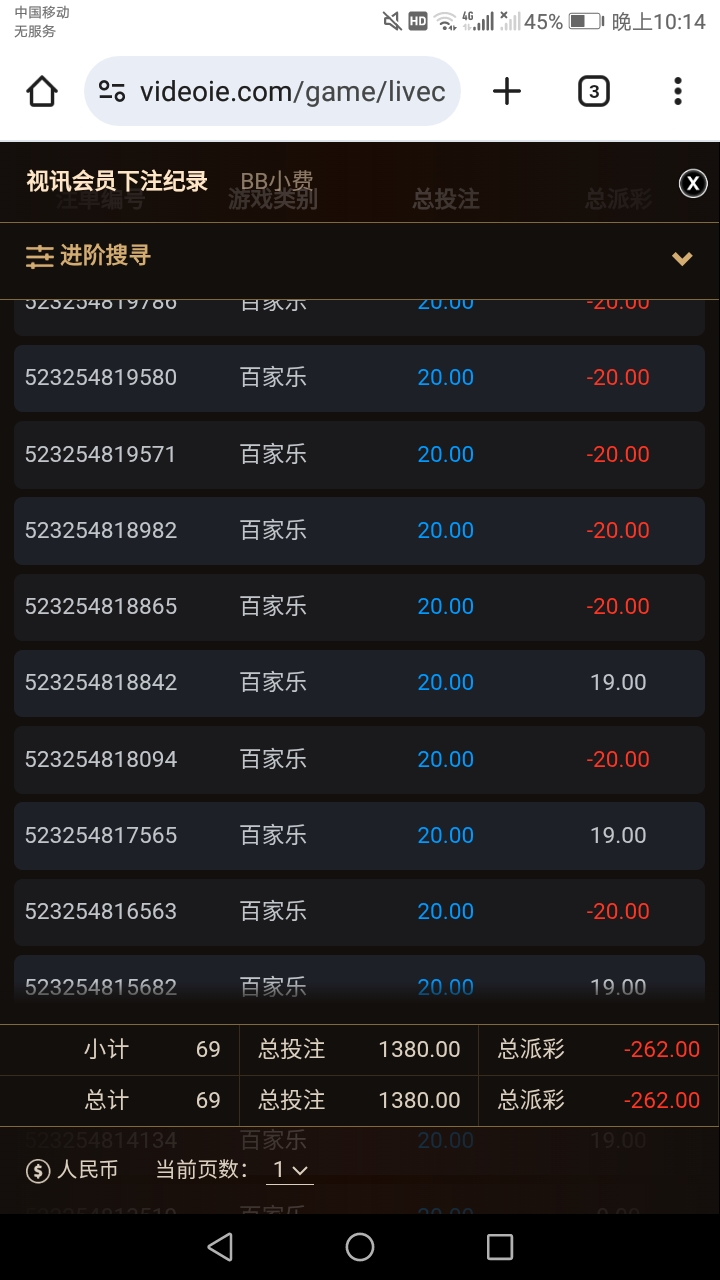
Task: Close the record panel with the X icon
Action: [x=693, y=183]
